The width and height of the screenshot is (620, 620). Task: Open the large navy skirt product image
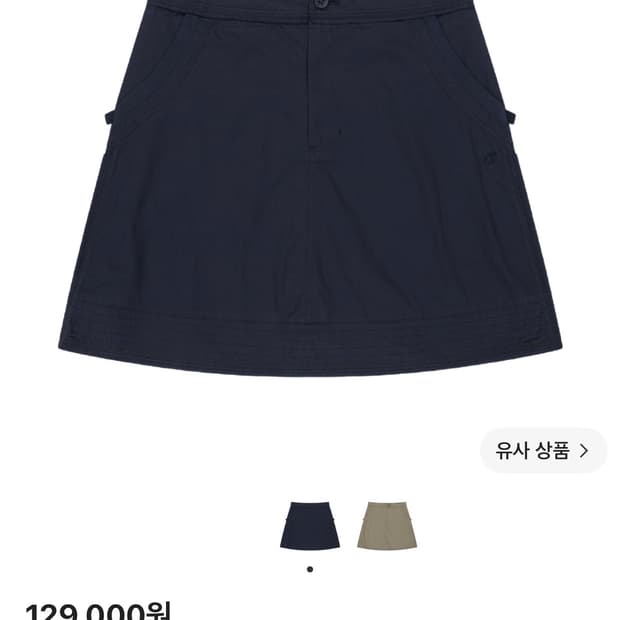[x=310, y=188]
